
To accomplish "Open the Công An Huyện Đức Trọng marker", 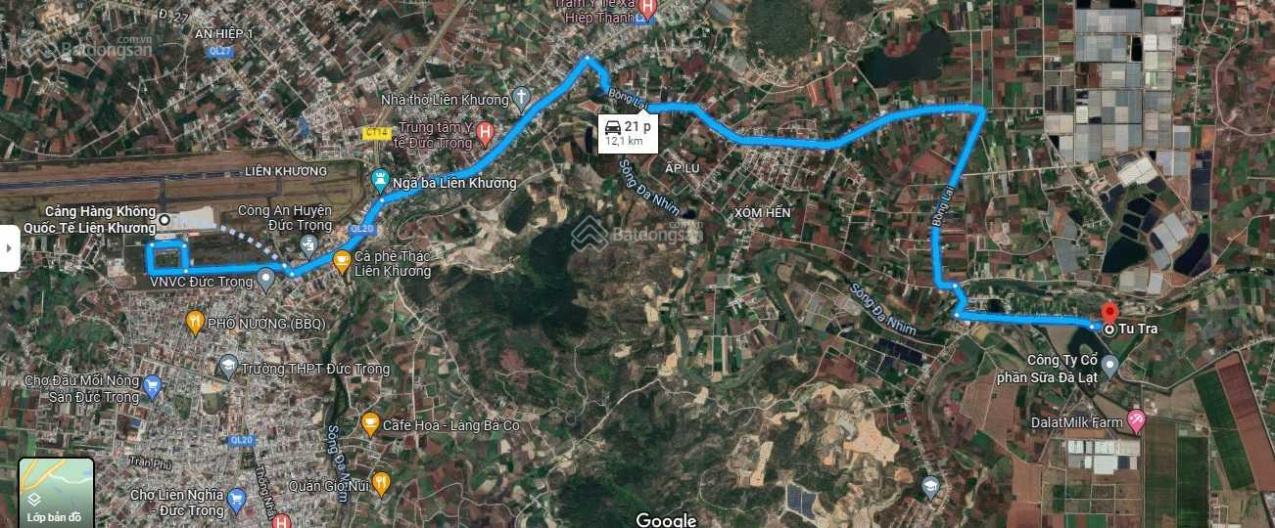I will coord(309,244).
